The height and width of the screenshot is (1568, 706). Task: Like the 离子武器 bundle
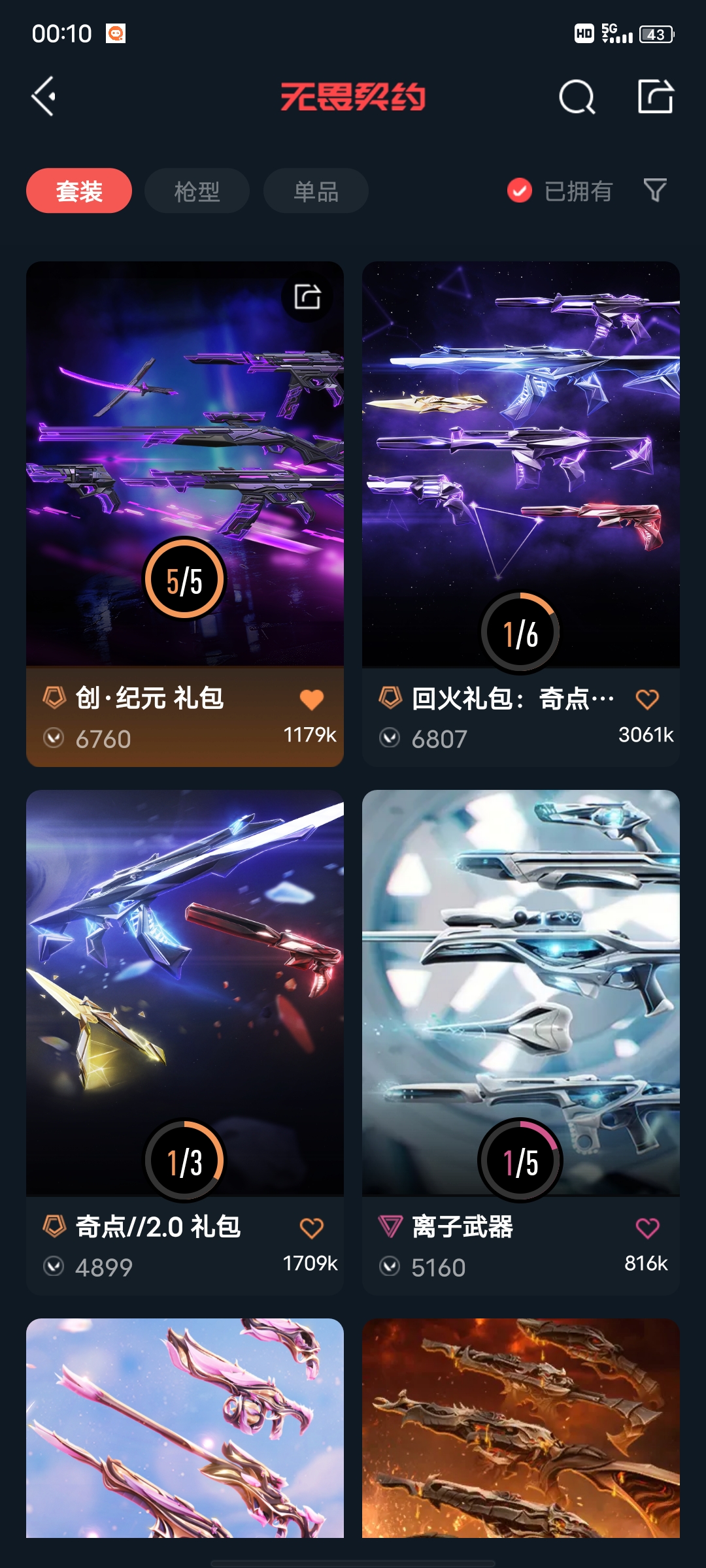pos(647,1228)
